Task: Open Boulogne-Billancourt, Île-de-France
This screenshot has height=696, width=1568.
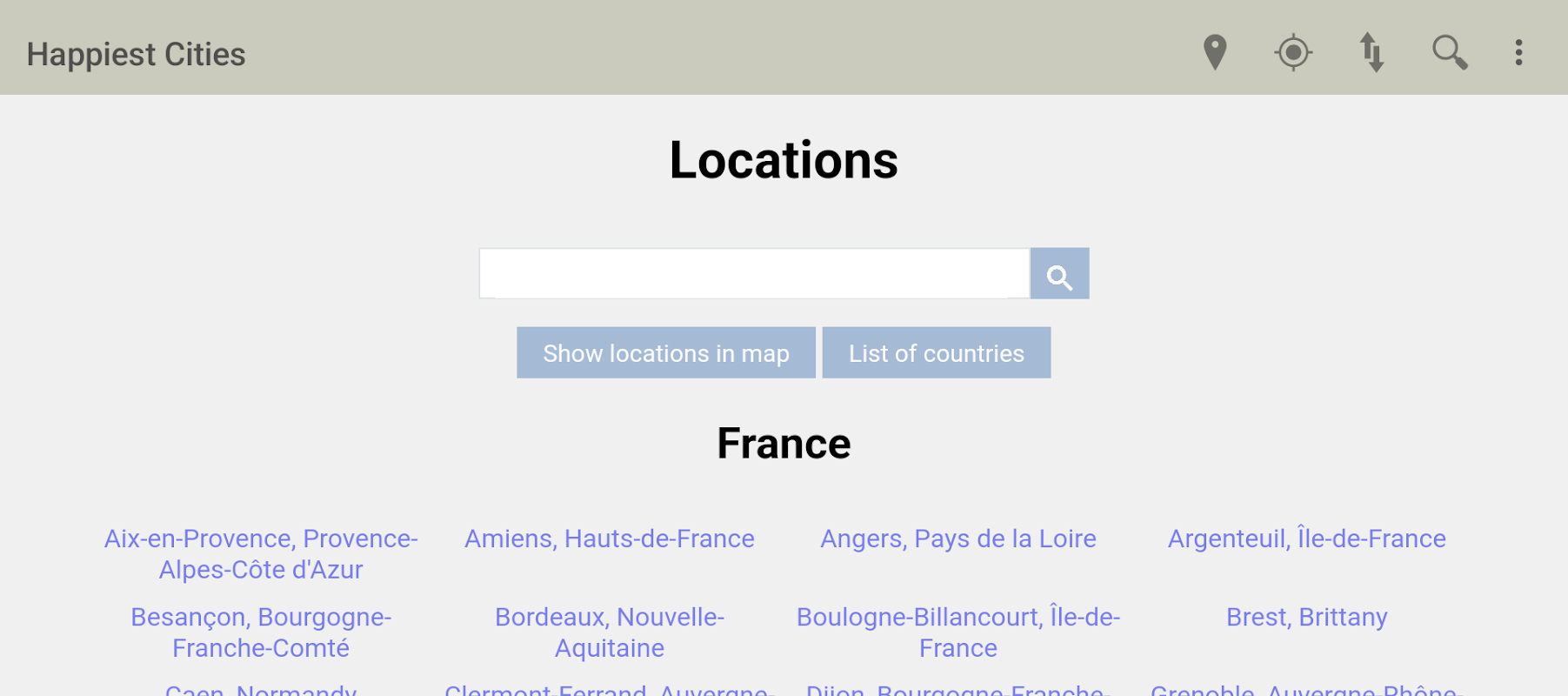Action: [x=958, y=632]
